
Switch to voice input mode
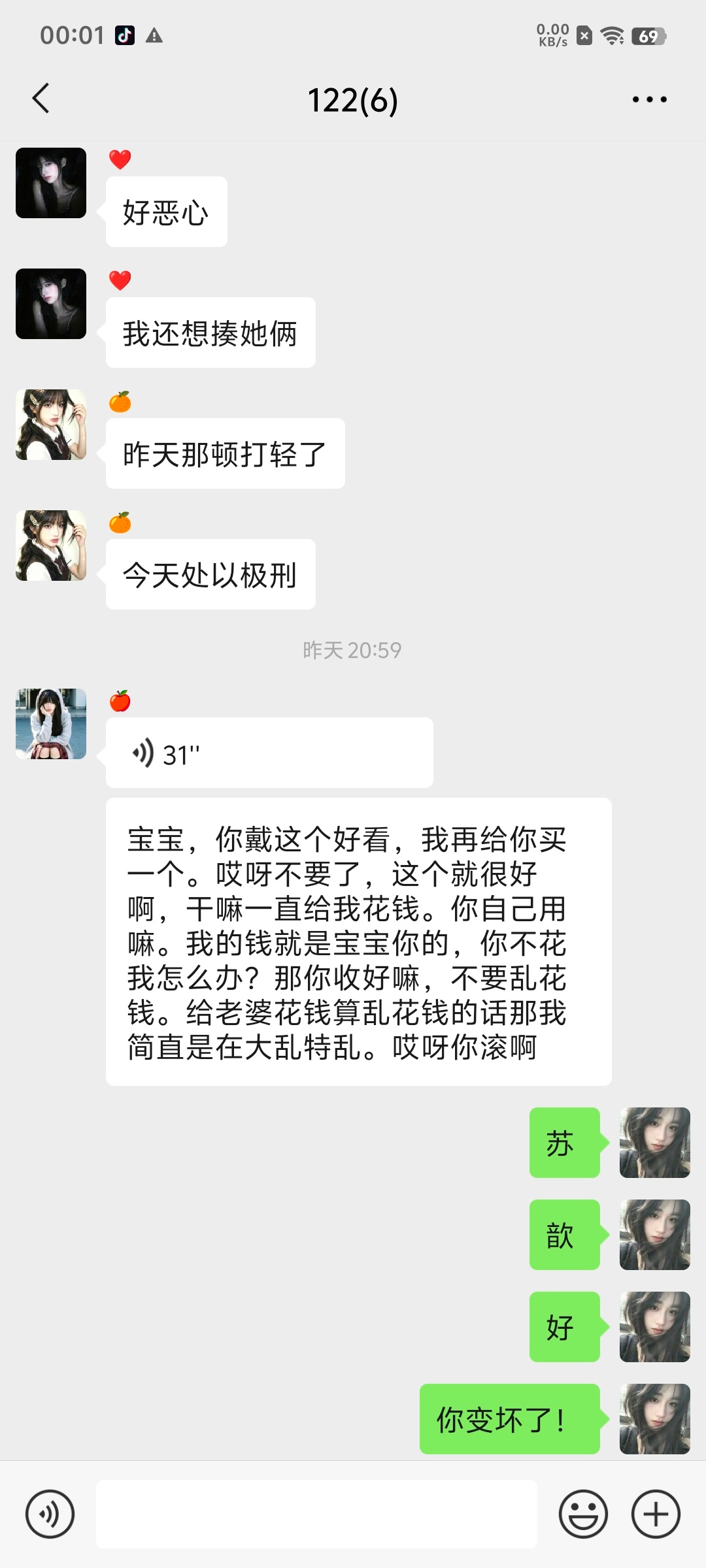50,1514
